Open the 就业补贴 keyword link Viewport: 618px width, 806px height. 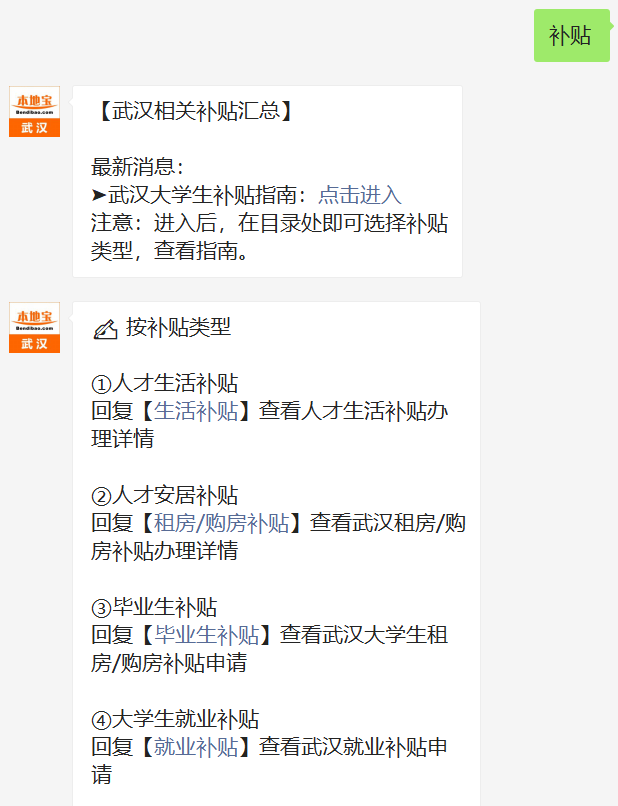pos(196,747)
